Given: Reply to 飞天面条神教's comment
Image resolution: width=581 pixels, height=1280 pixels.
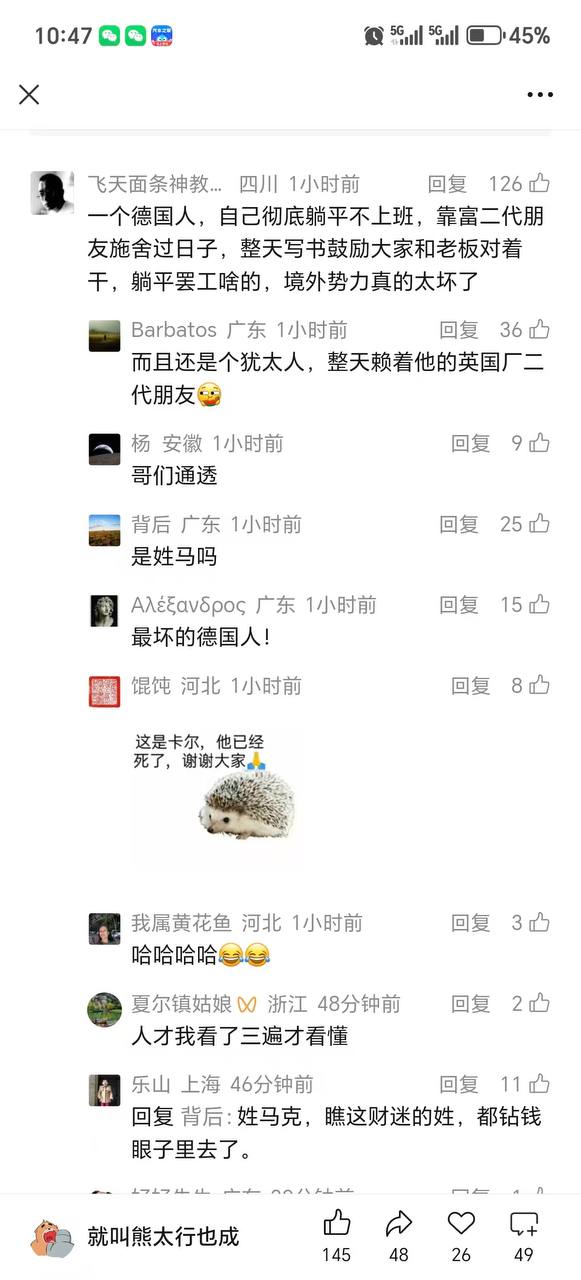Looking at the screenshot, I should click(447, 184).
